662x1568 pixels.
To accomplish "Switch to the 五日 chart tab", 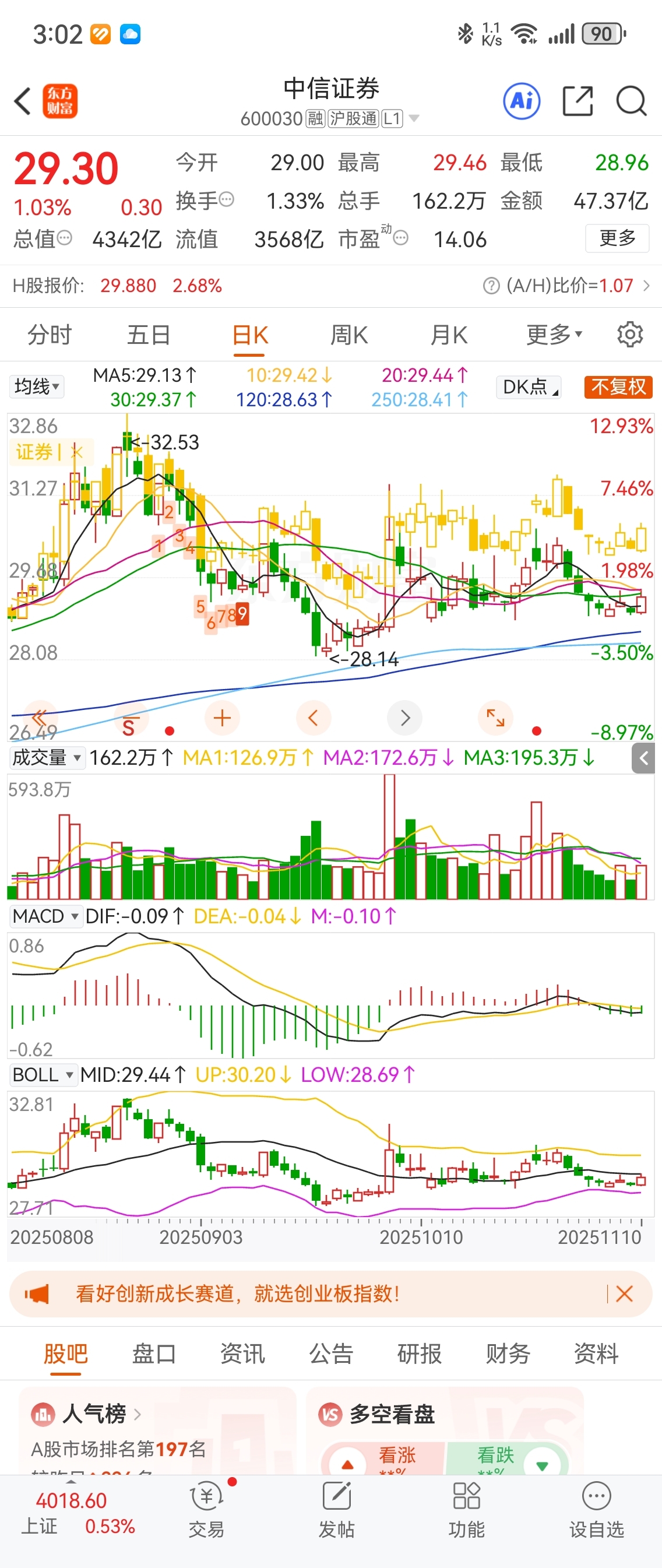I will coord(149,335).
